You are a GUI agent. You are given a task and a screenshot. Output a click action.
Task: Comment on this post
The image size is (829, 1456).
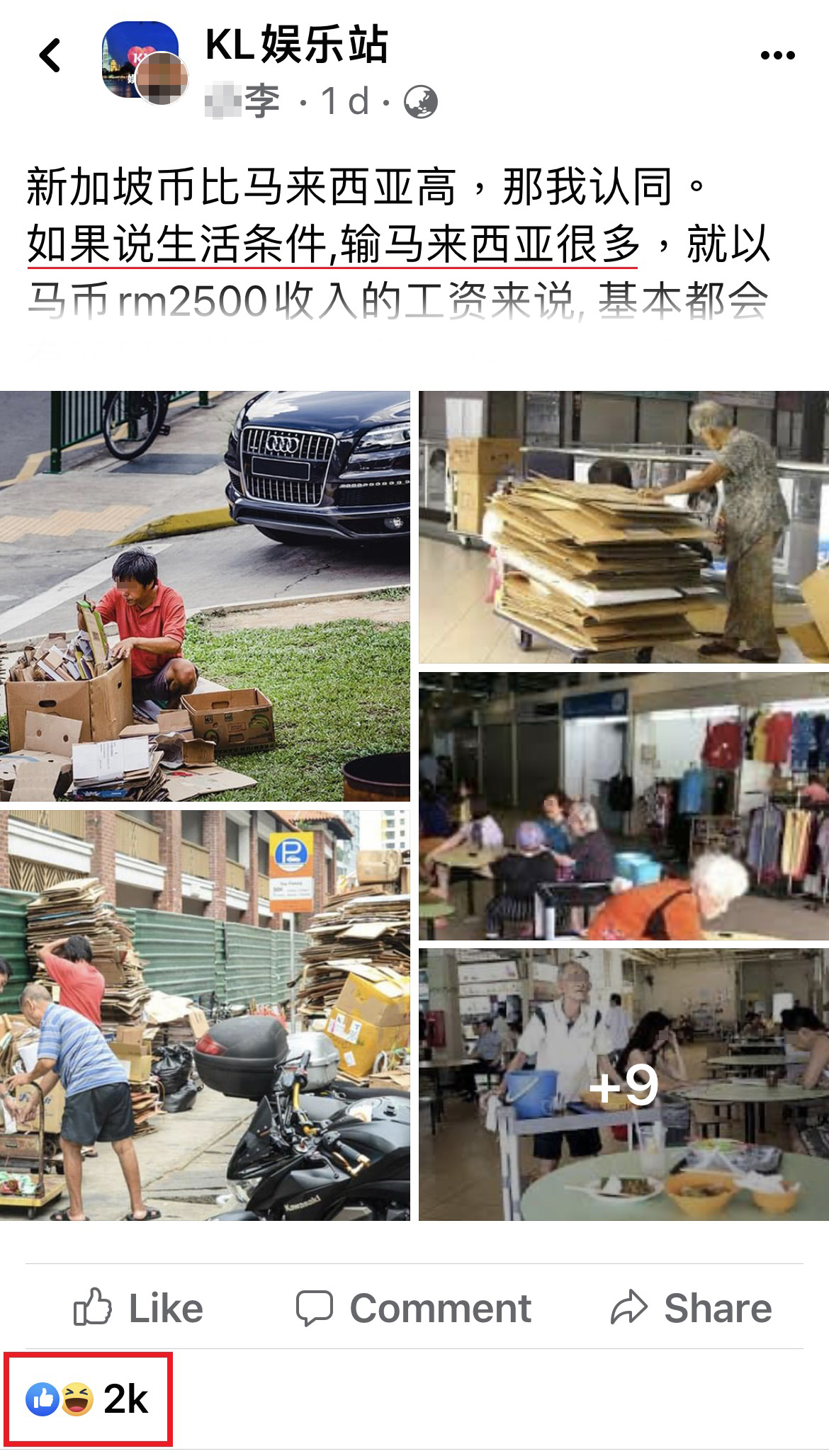[414, 1307]
